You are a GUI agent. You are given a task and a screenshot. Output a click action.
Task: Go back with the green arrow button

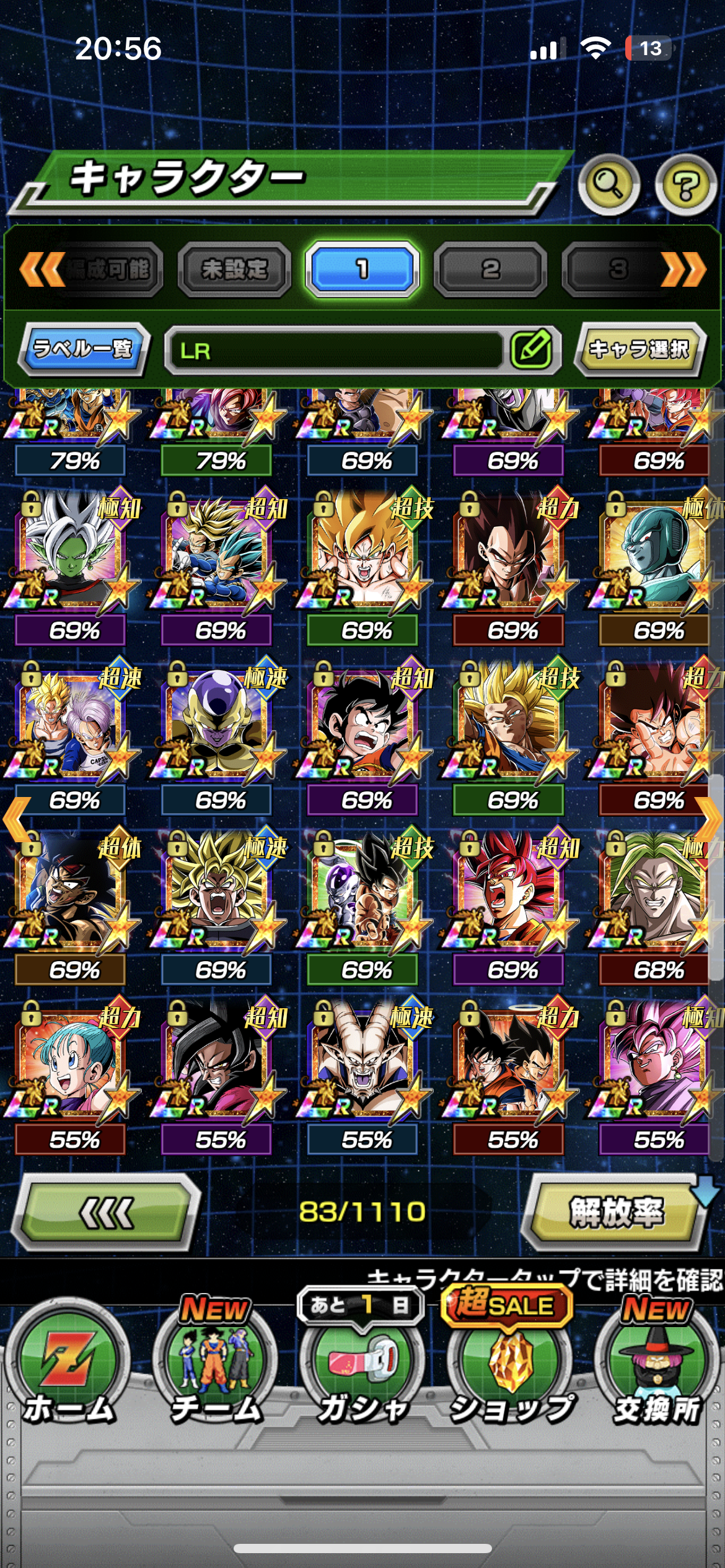106,1212
